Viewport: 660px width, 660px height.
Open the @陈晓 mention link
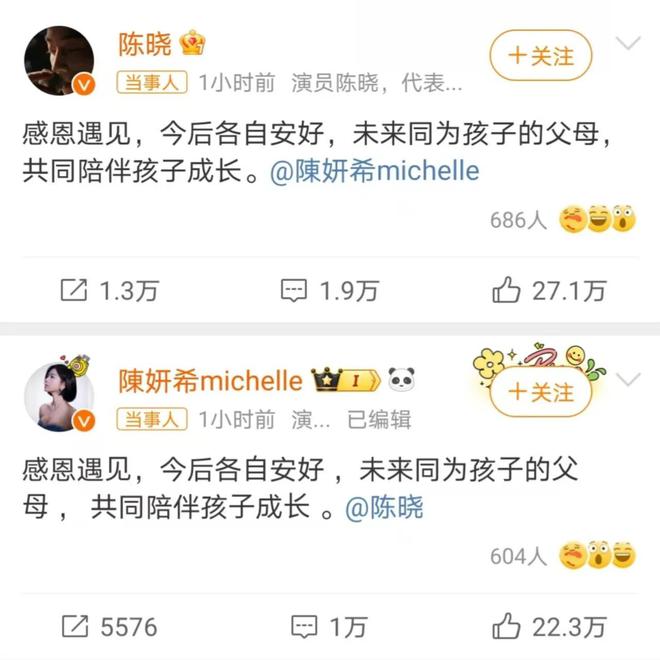(384, 507)
